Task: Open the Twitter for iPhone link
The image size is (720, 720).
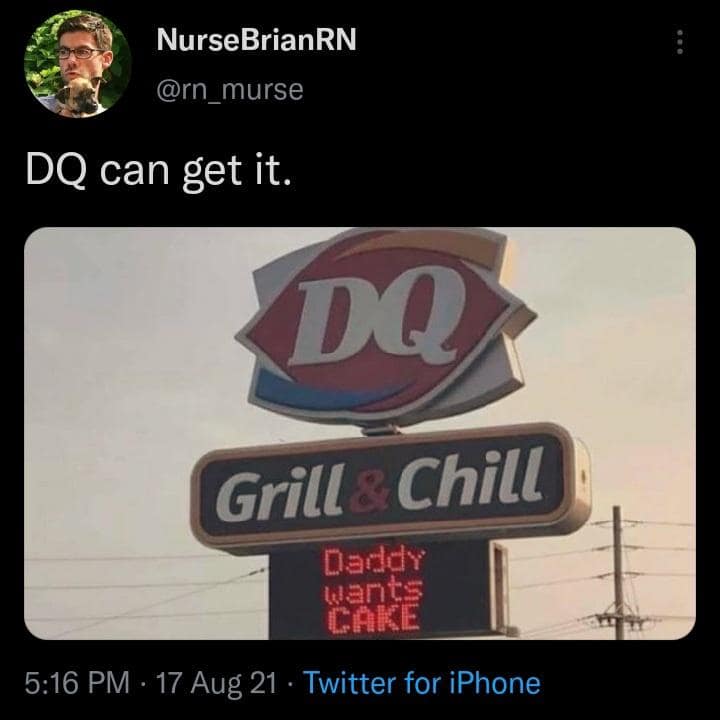Action: pyautogui.click(x=421, y=684)
